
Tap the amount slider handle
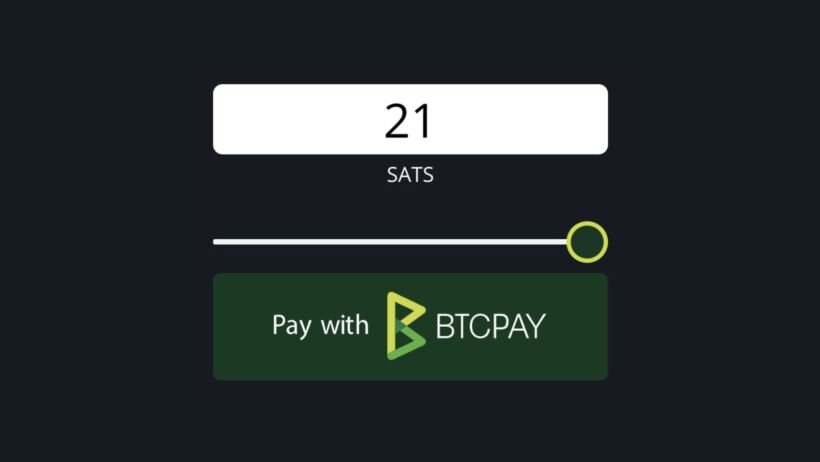click(587, 242)
